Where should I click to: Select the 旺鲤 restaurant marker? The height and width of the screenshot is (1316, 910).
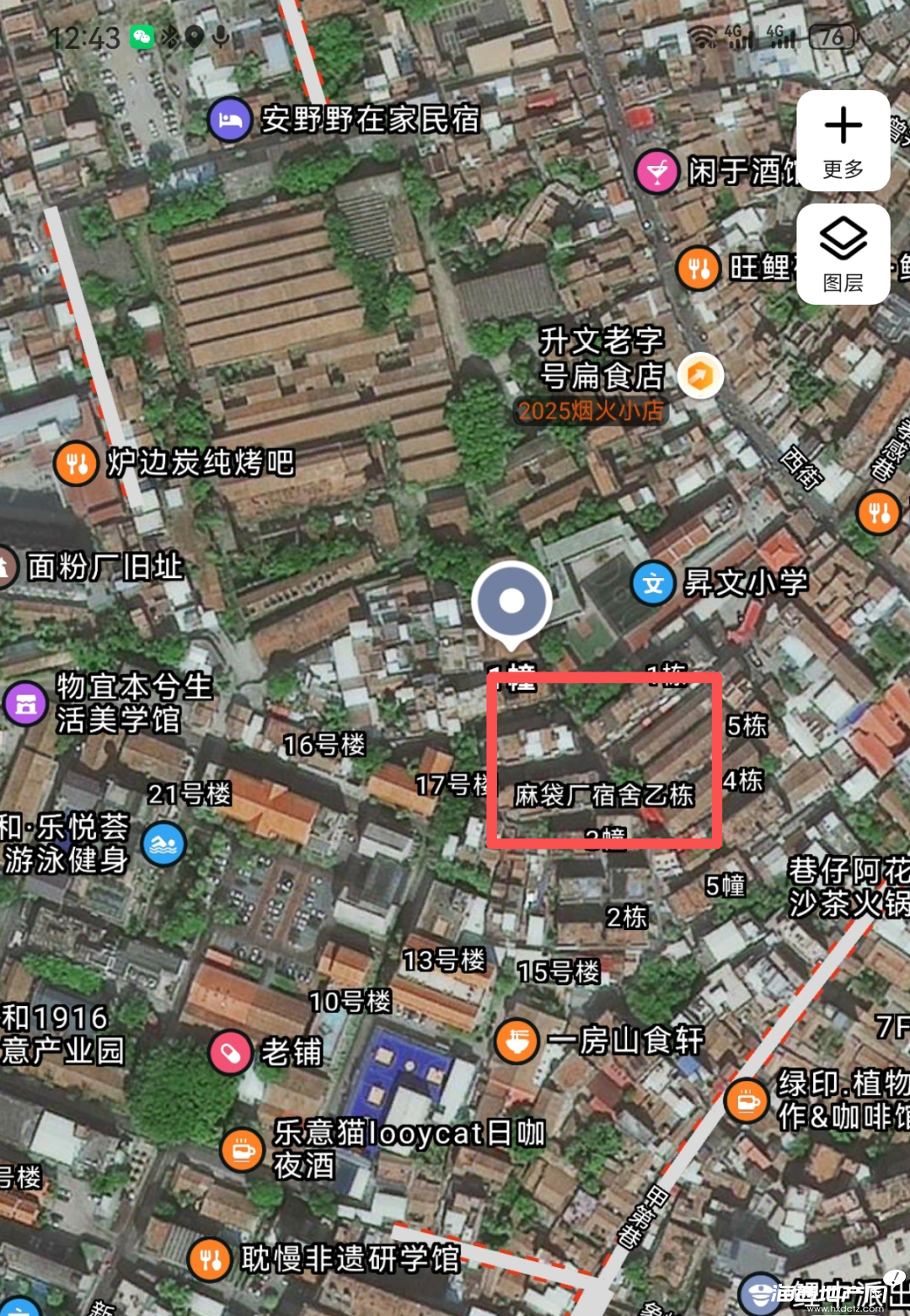tap(699, 269)
